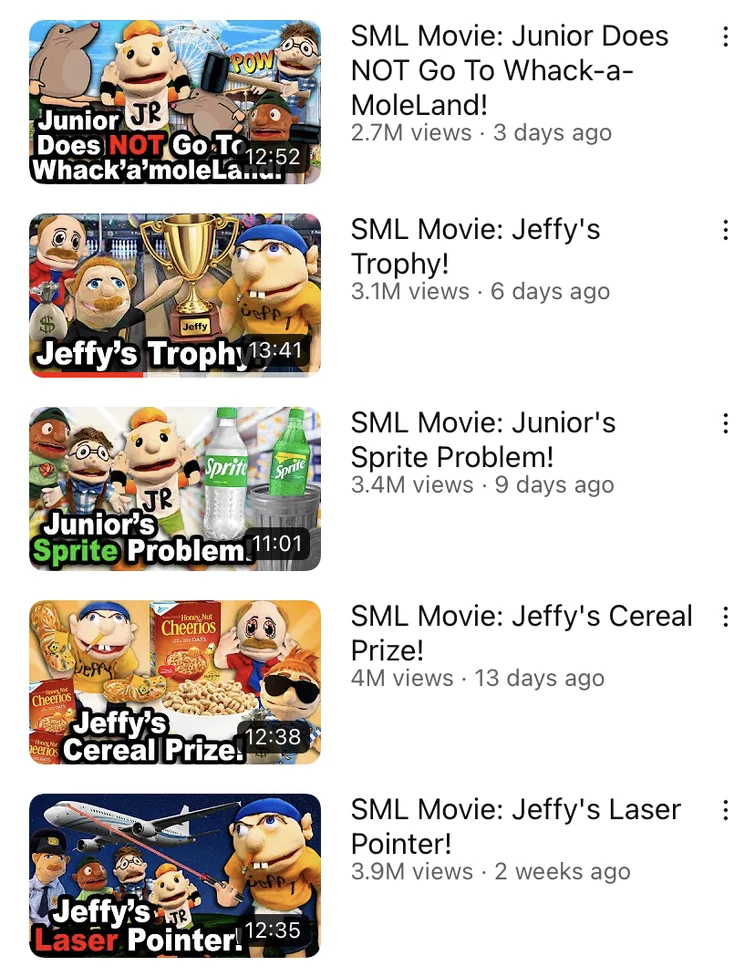Open options menu for Jeffy's Trophy video
This screenshot has width=755, height=977.
click(725, 229)
